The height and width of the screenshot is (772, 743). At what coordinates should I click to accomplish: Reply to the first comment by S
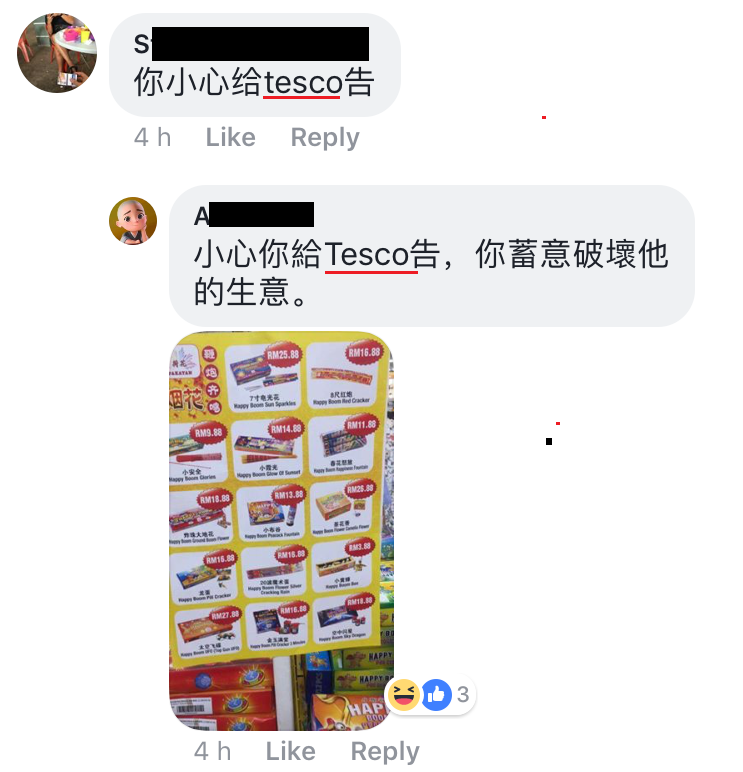pyautogui.click(x=324, y=138)
